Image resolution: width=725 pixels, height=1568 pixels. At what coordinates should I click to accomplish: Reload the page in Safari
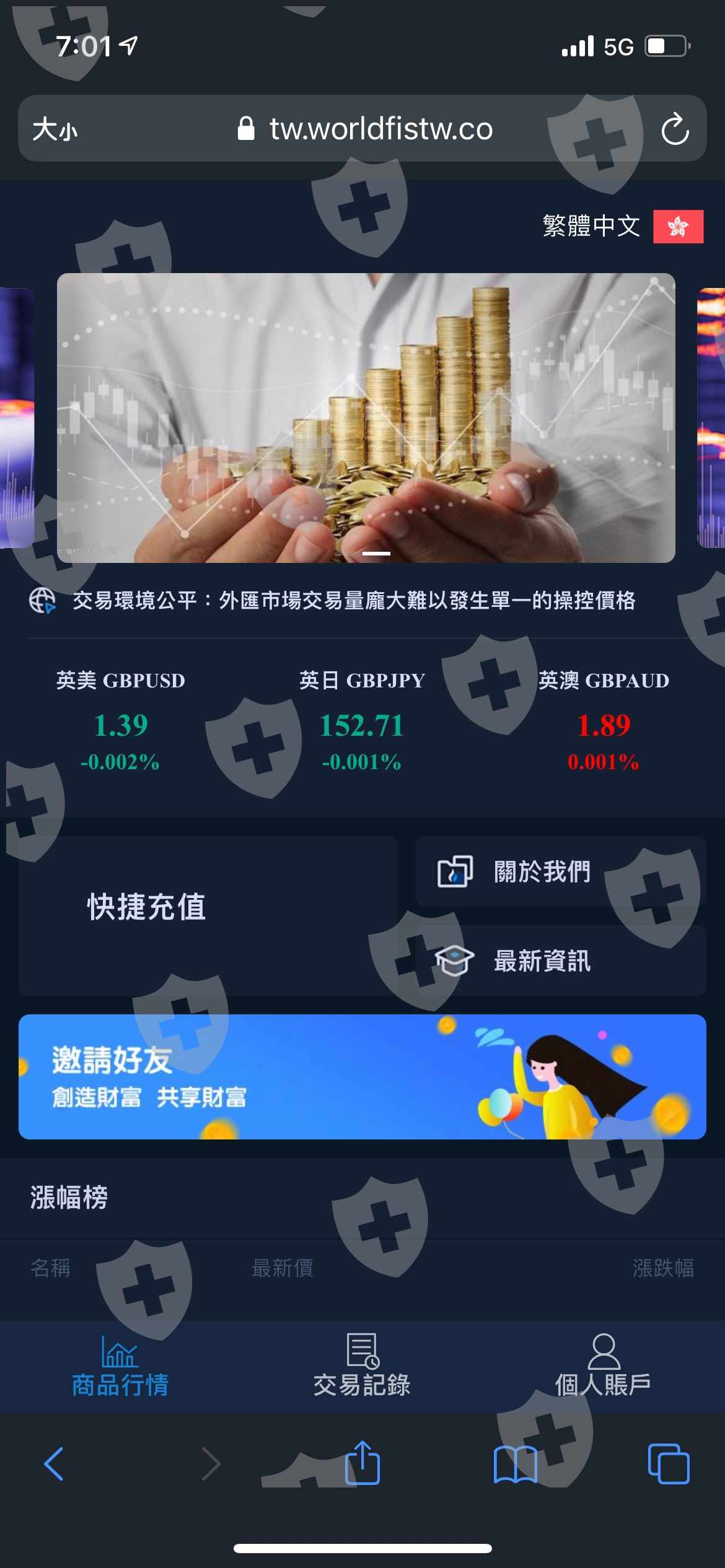[x=675, y=129]
